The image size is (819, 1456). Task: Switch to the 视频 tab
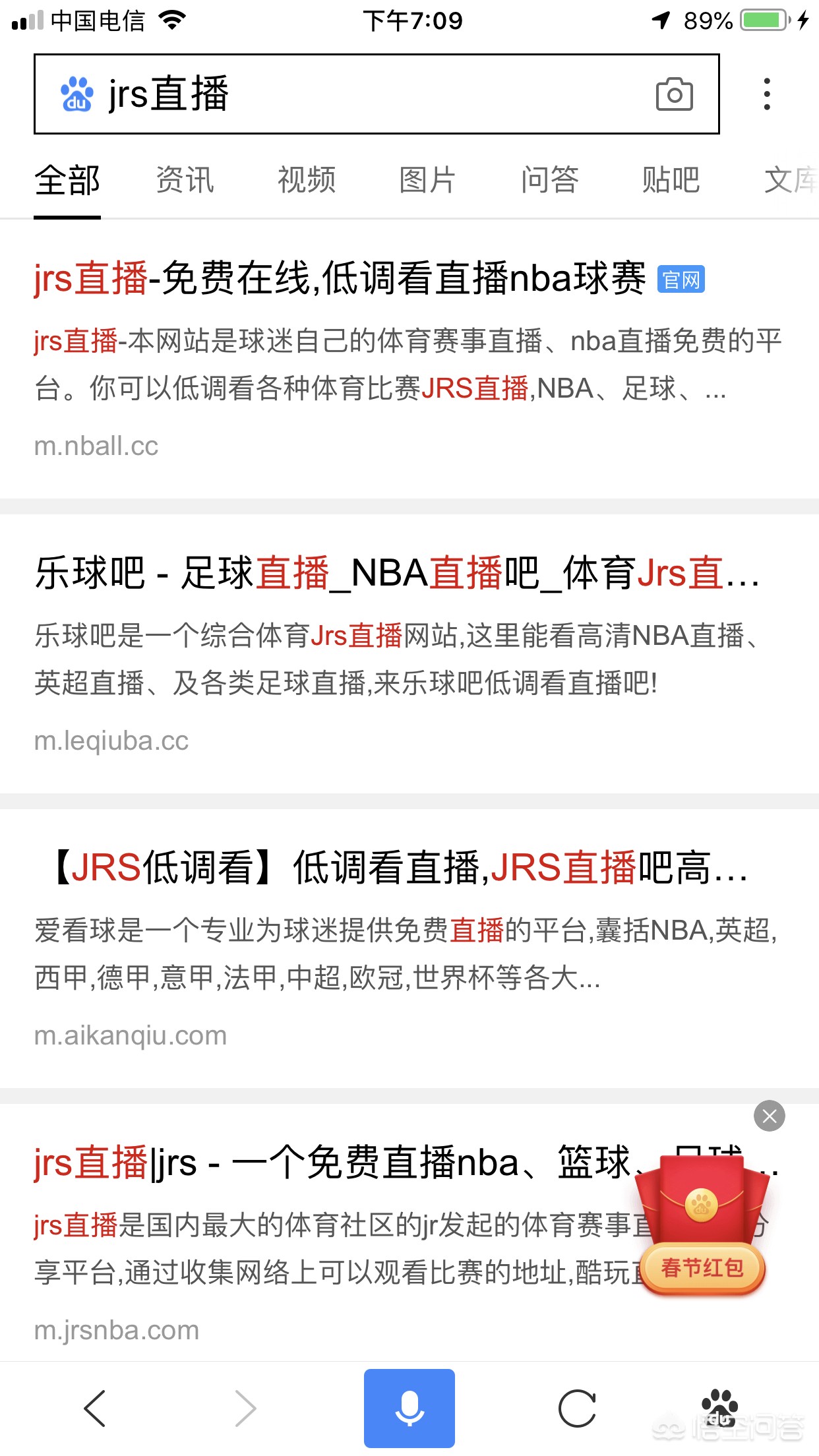[307, 180]
